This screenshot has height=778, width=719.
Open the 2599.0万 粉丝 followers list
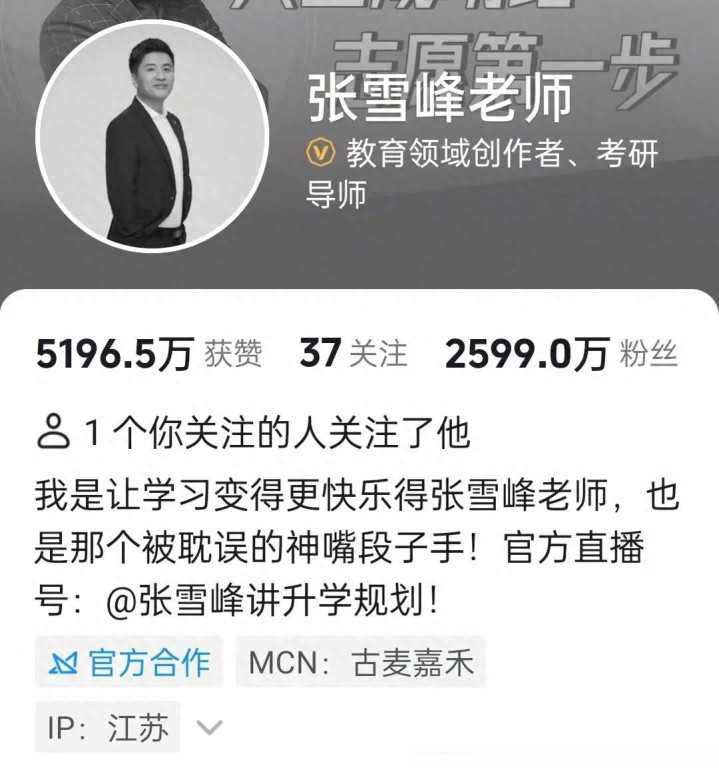click(560, 354)
